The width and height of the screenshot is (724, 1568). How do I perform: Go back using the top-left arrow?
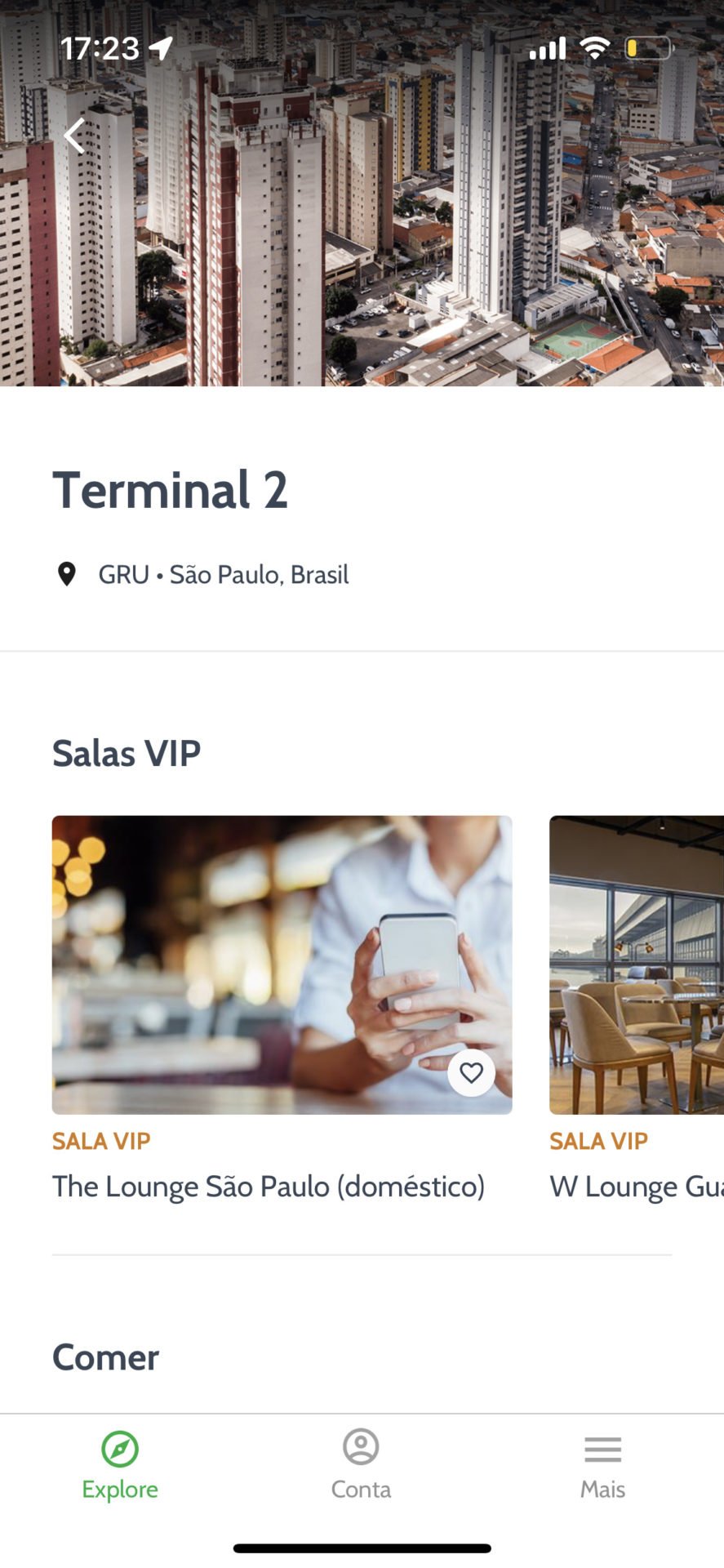click(x=75, y=136)
